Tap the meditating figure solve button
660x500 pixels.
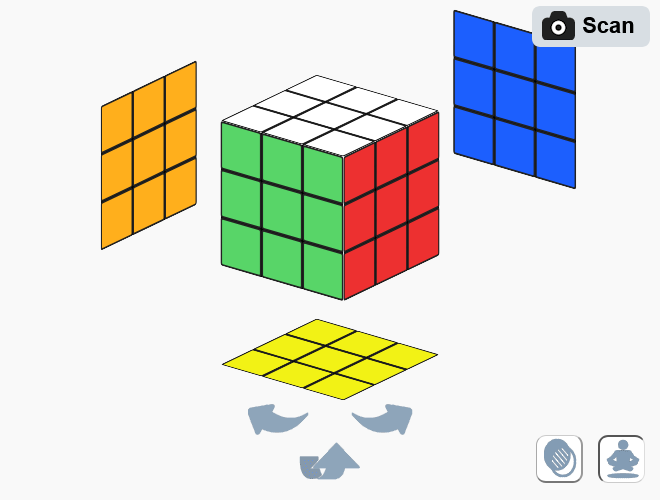pyautogui.click(x=621, y=458)
